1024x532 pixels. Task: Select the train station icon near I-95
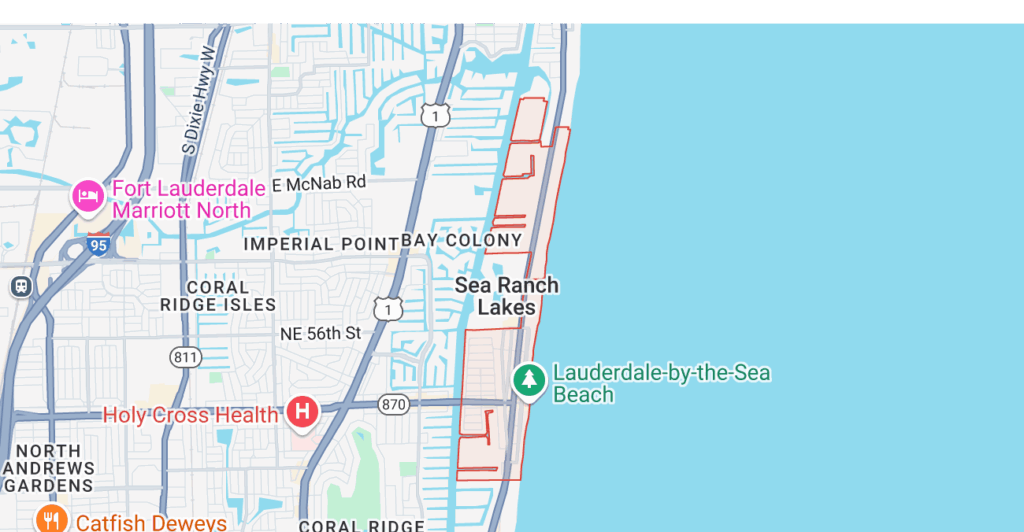tap(20, 287)
